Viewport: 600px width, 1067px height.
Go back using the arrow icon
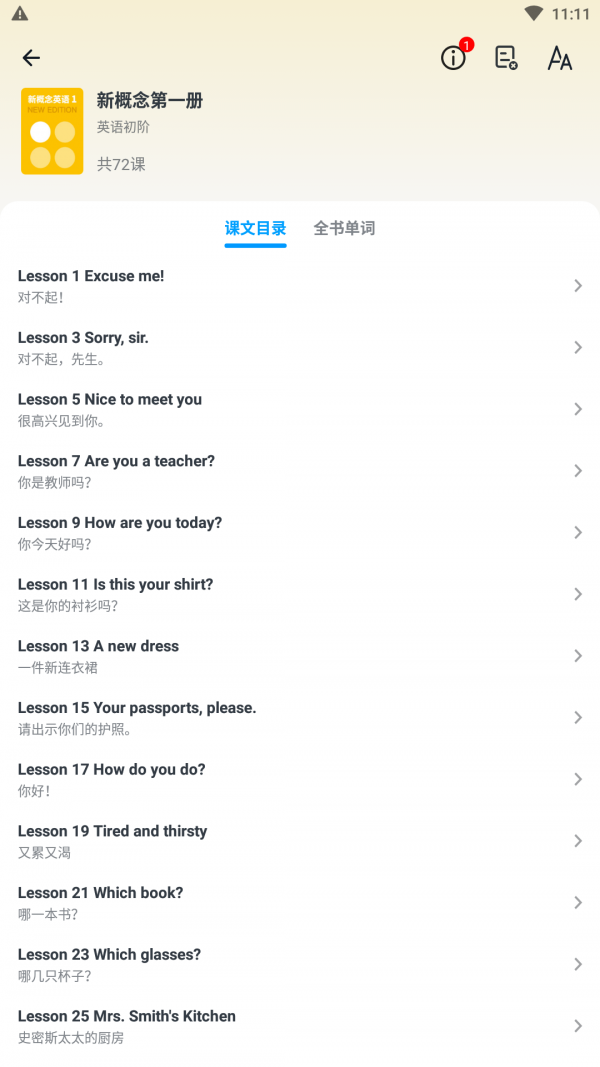31,58
